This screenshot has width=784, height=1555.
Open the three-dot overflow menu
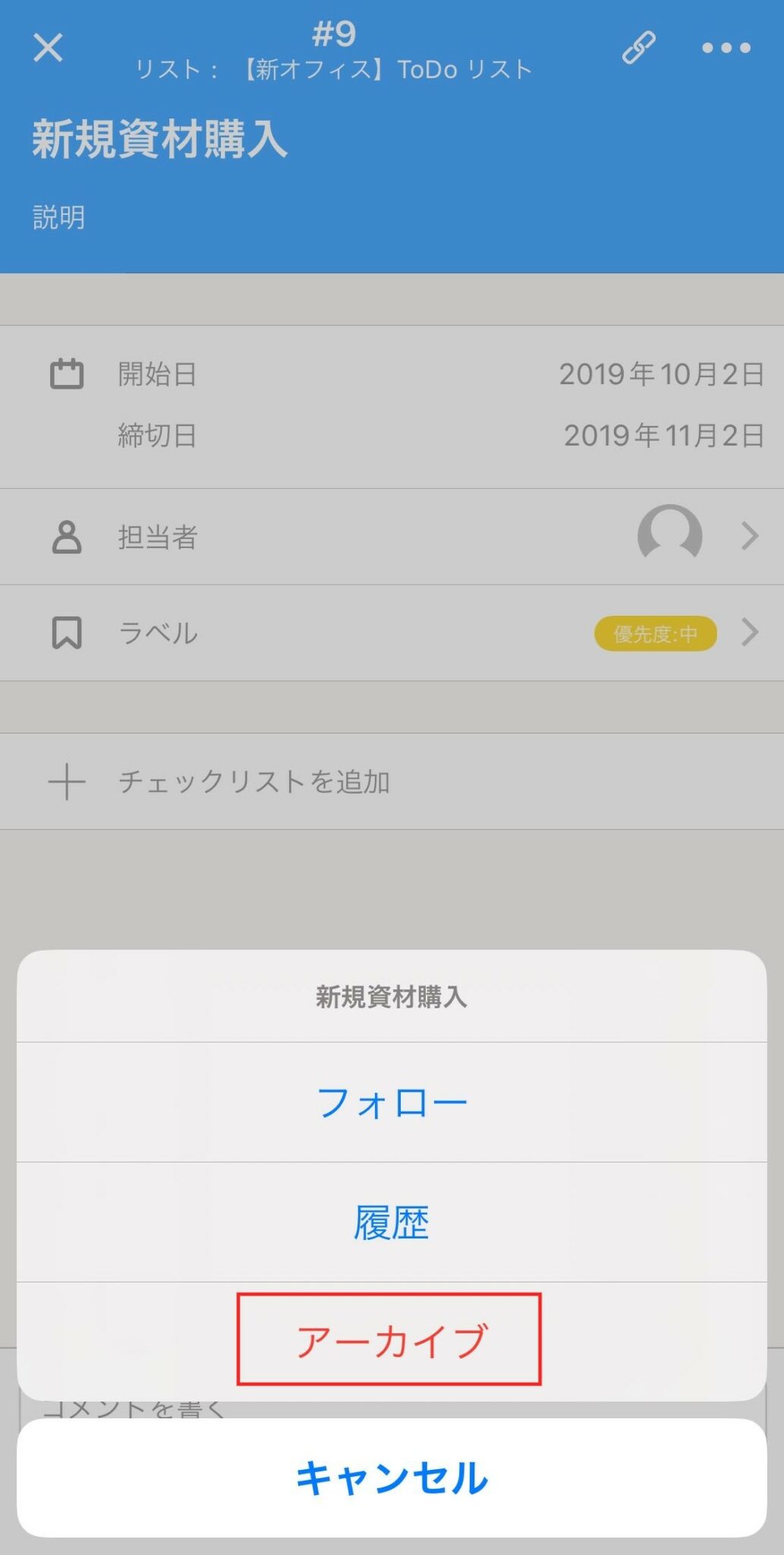point(726,48)
